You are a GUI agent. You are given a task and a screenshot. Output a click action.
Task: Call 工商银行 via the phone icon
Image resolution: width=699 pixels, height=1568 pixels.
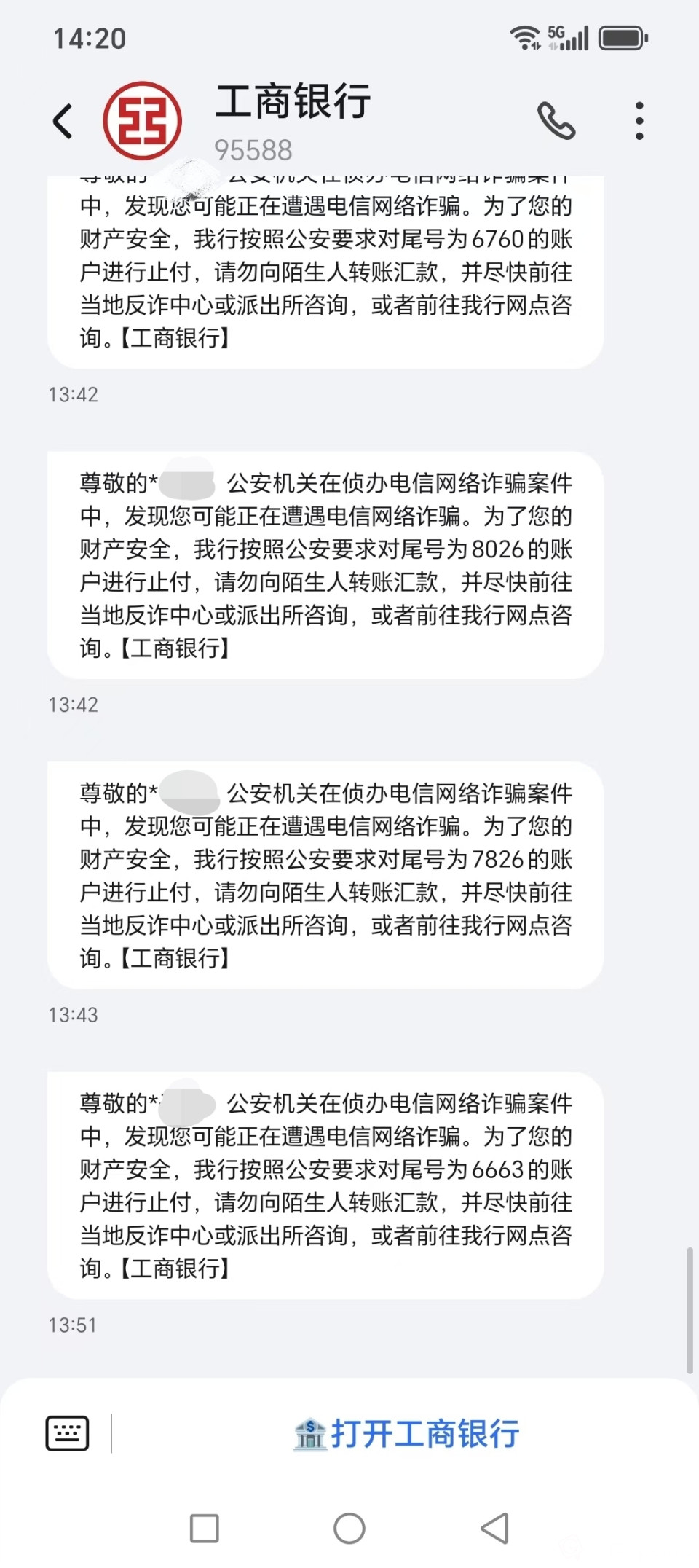point(556,121)
